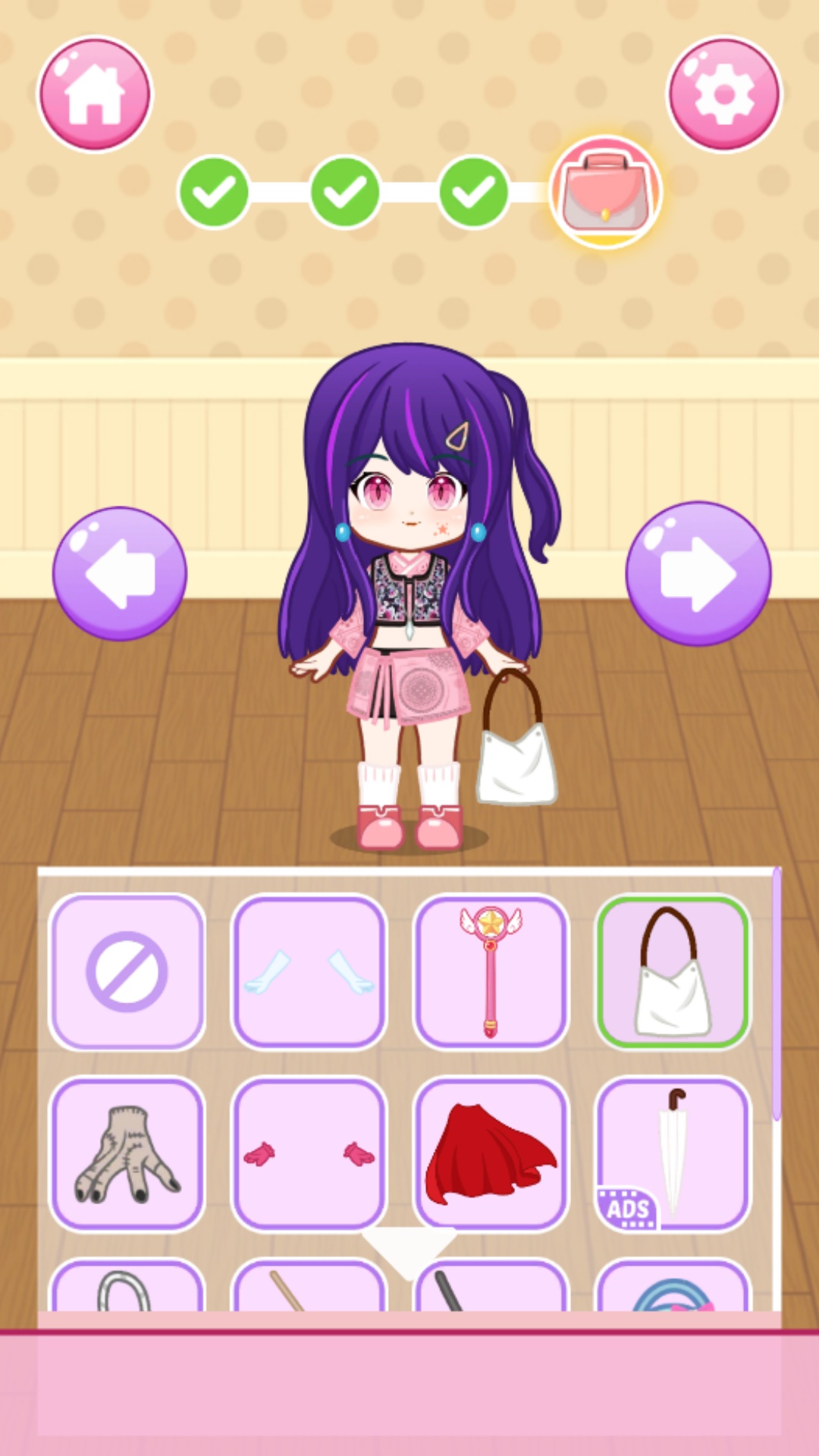Select the red cape accessory

click(491, 1151)
